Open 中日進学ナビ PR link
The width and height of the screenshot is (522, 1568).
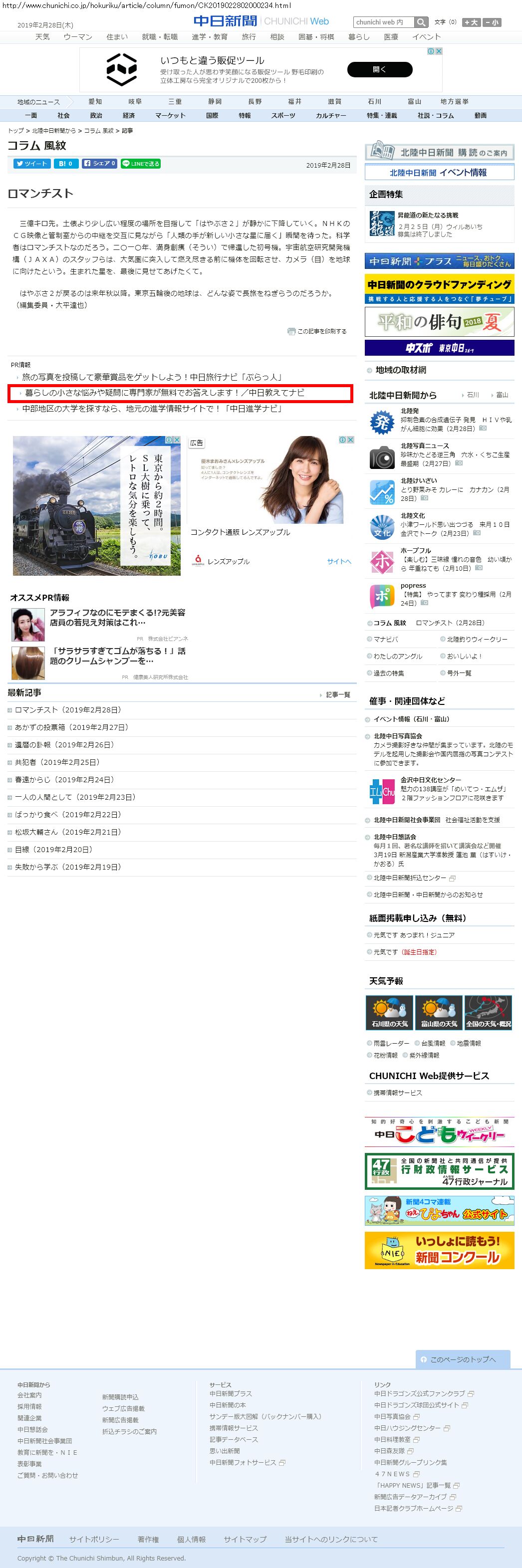click(x=152, y=409)
